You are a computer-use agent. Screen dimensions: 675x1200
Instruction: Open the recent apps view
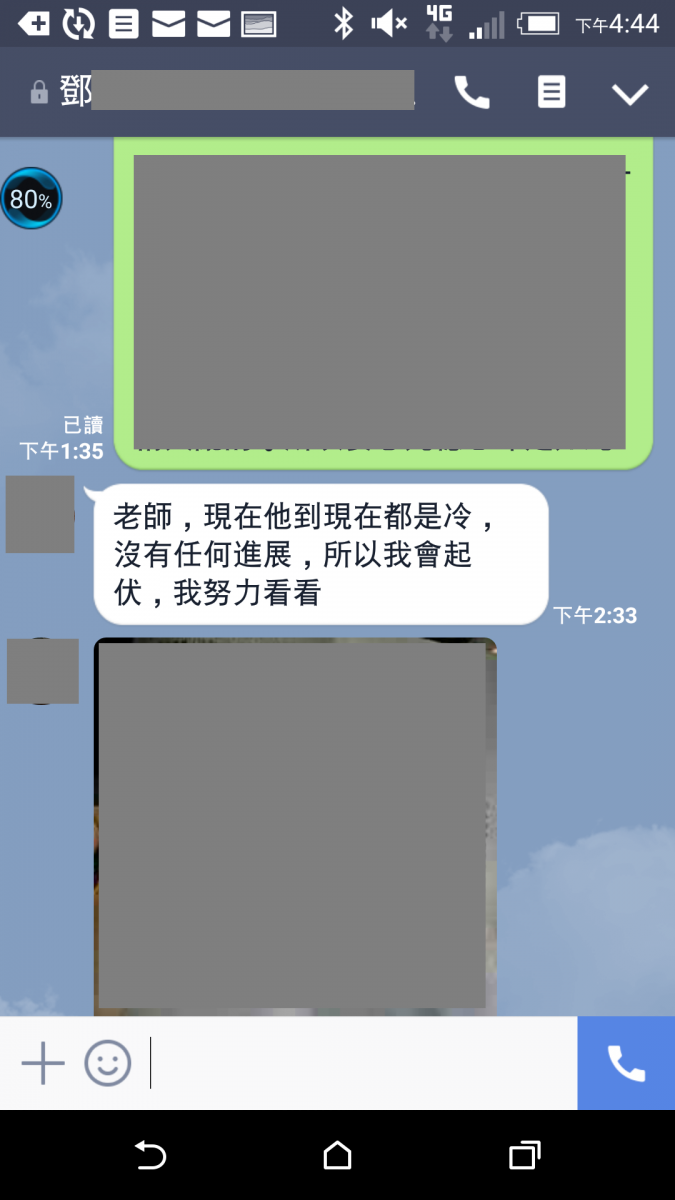[524, 1156]
